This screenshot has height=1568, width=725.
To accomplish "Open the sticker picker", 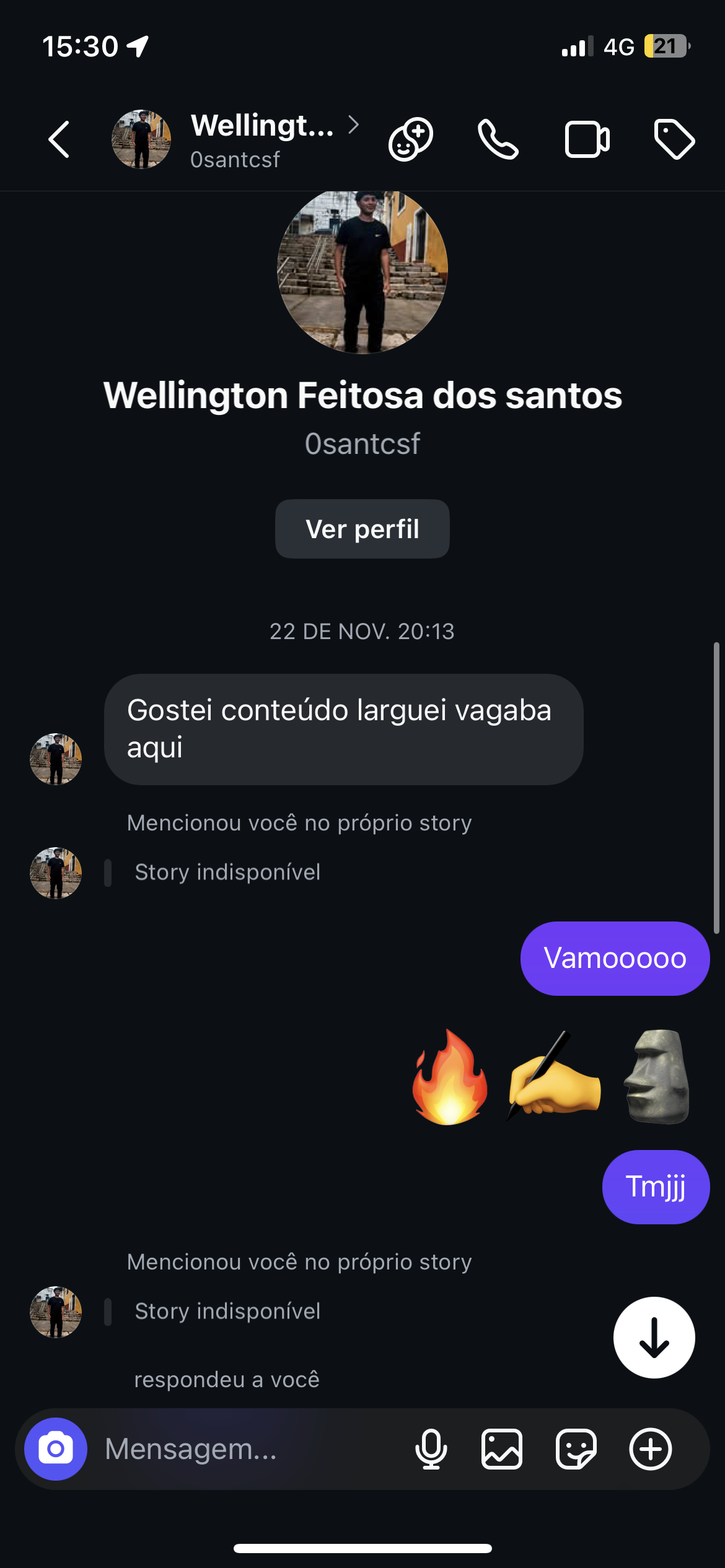I will 576,1448.
